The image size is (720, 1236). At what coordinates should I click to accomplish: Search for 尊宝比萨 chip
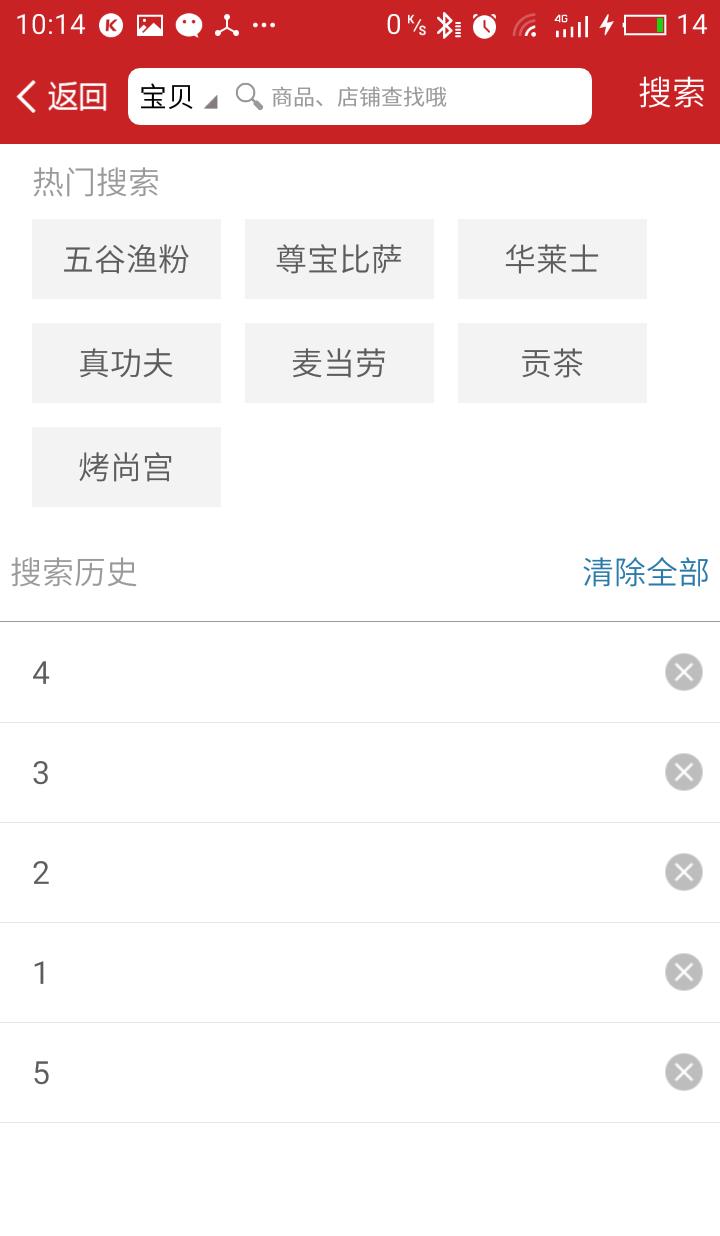pos(339,259)
